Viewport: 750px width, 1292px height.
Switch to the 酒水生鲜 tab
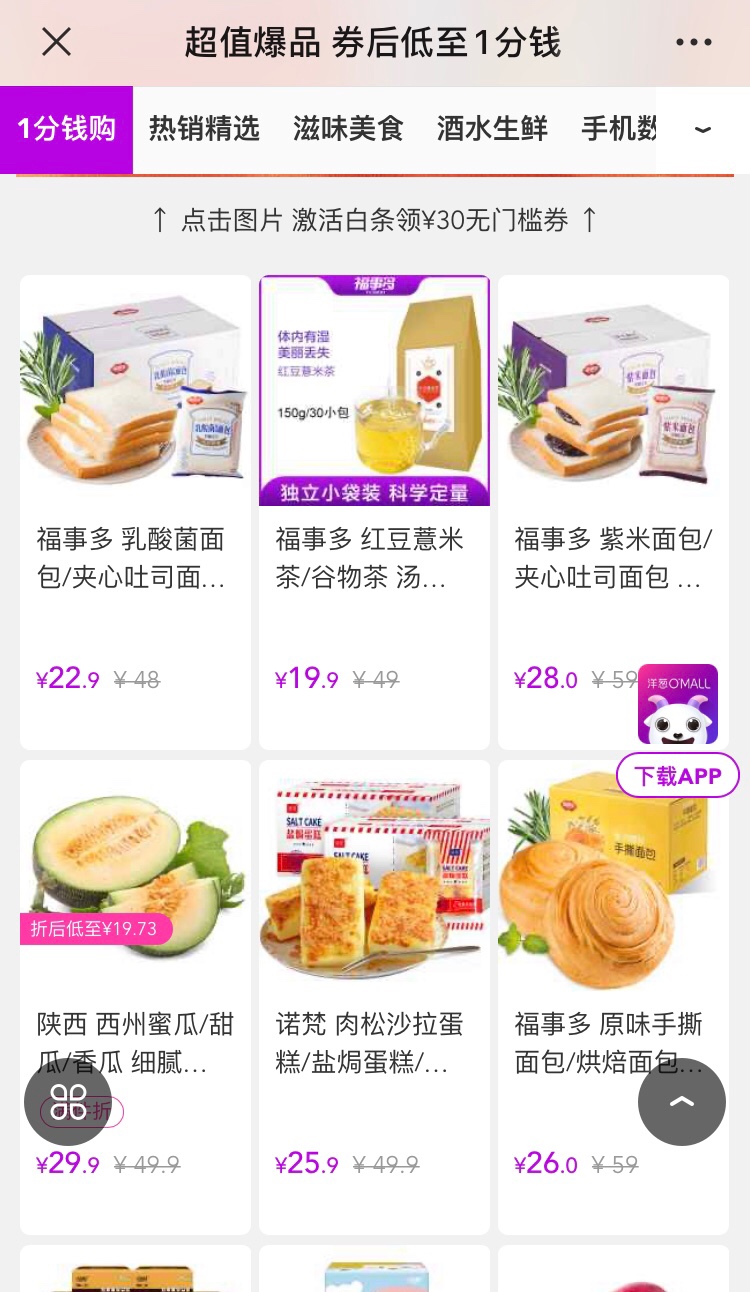coord(492,129)
